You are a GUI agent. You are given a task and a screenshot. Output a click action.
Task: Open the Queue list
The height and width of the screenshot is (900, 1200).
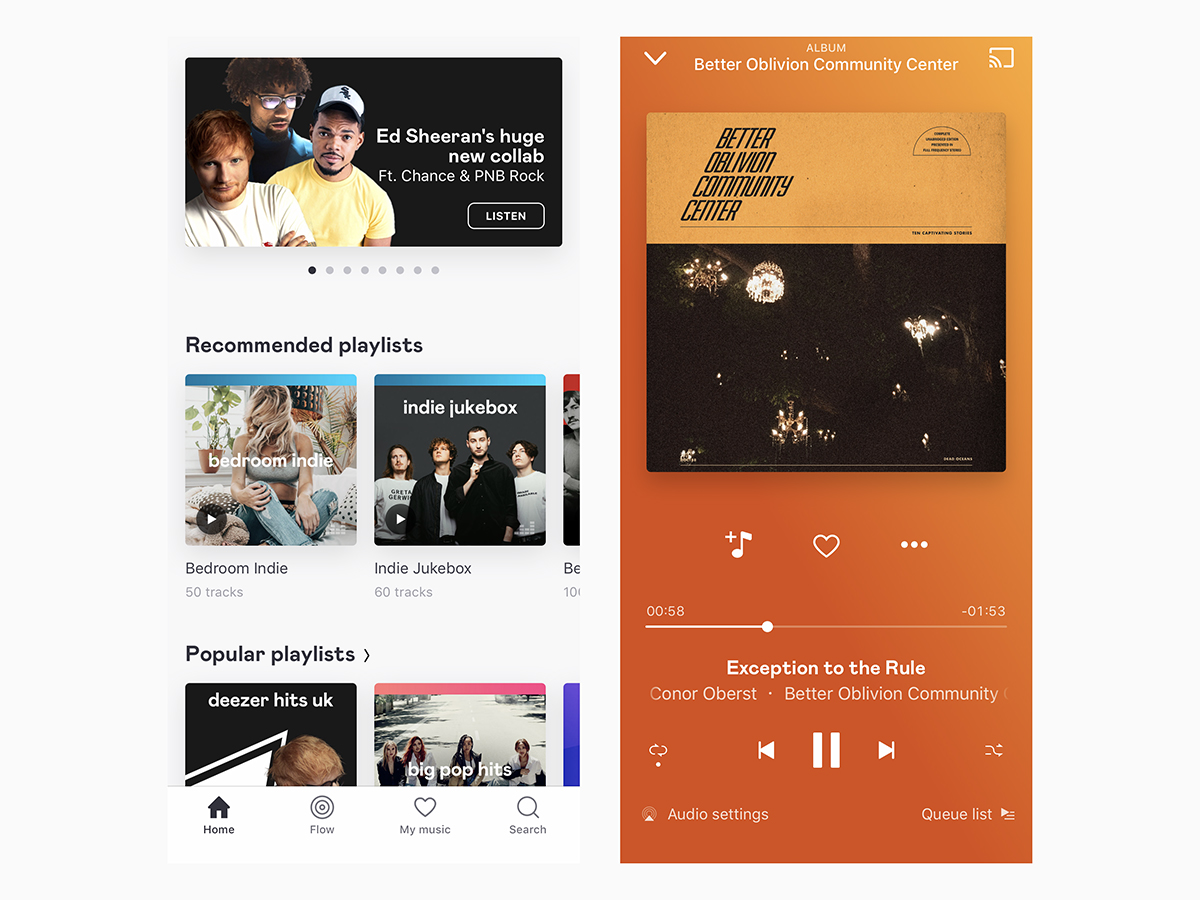tap(968, 814)
